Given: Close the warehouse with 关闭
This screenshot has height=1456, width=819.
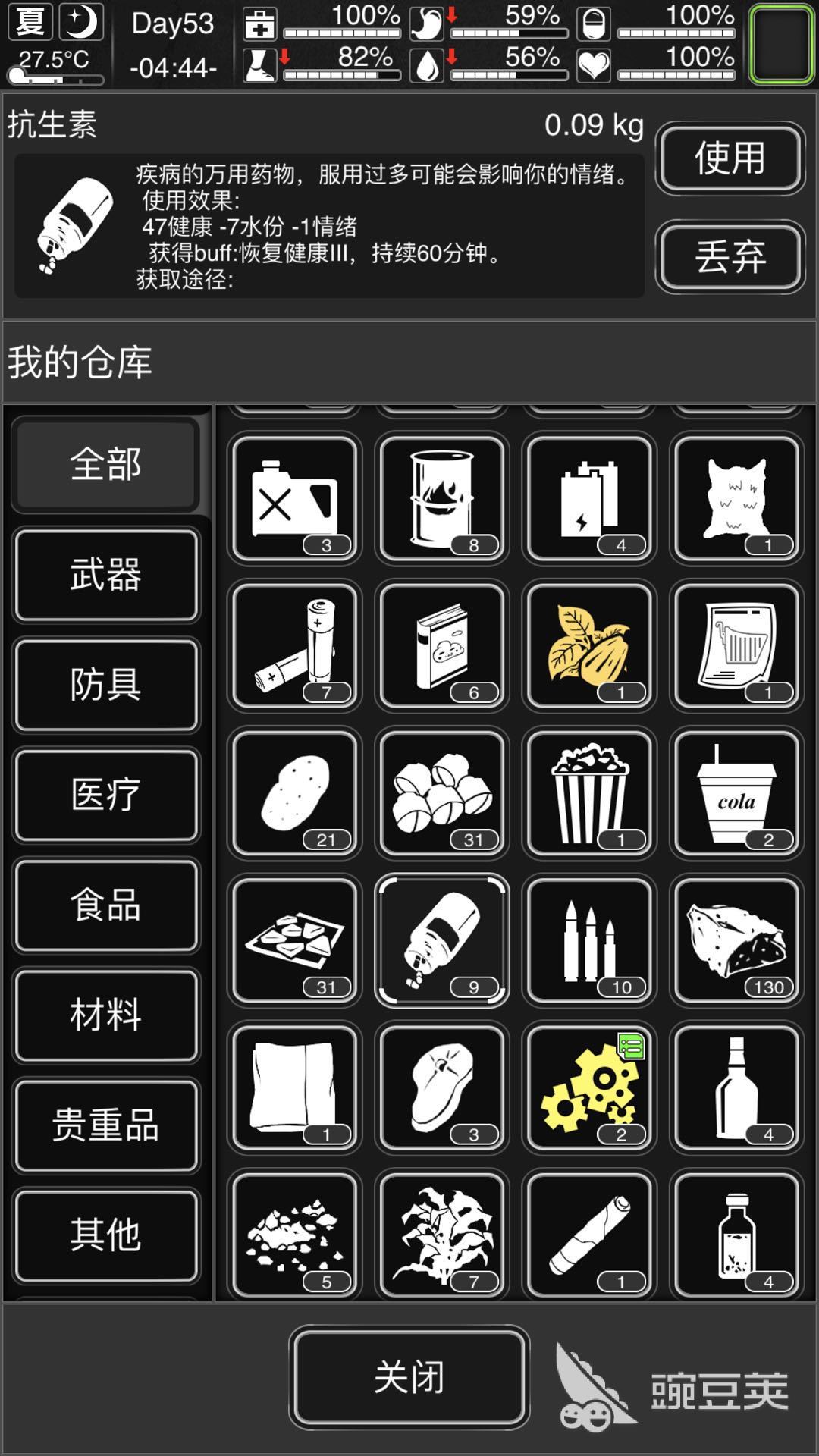Looking at the screenshot, I should (x=409, y=1376).
